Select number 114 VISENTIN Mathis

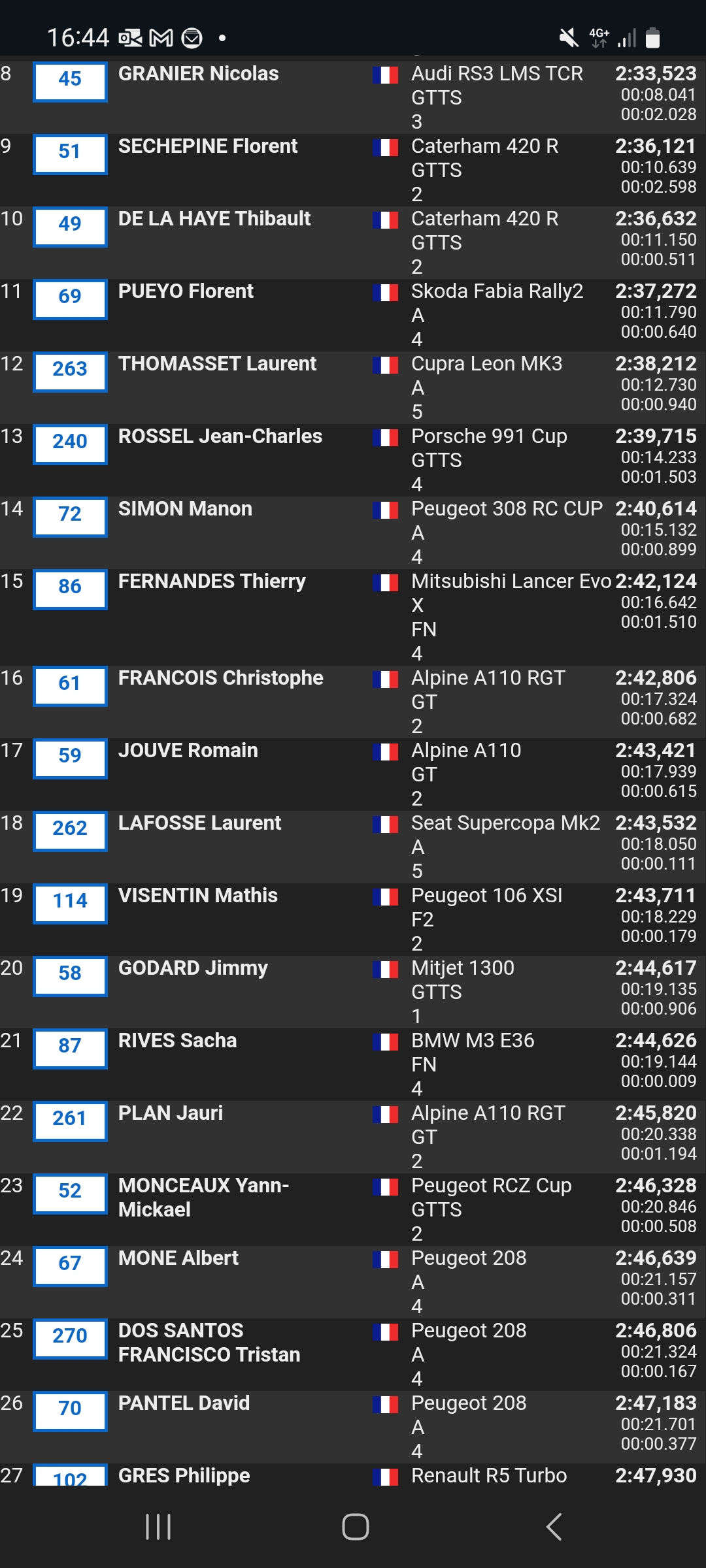70,903
